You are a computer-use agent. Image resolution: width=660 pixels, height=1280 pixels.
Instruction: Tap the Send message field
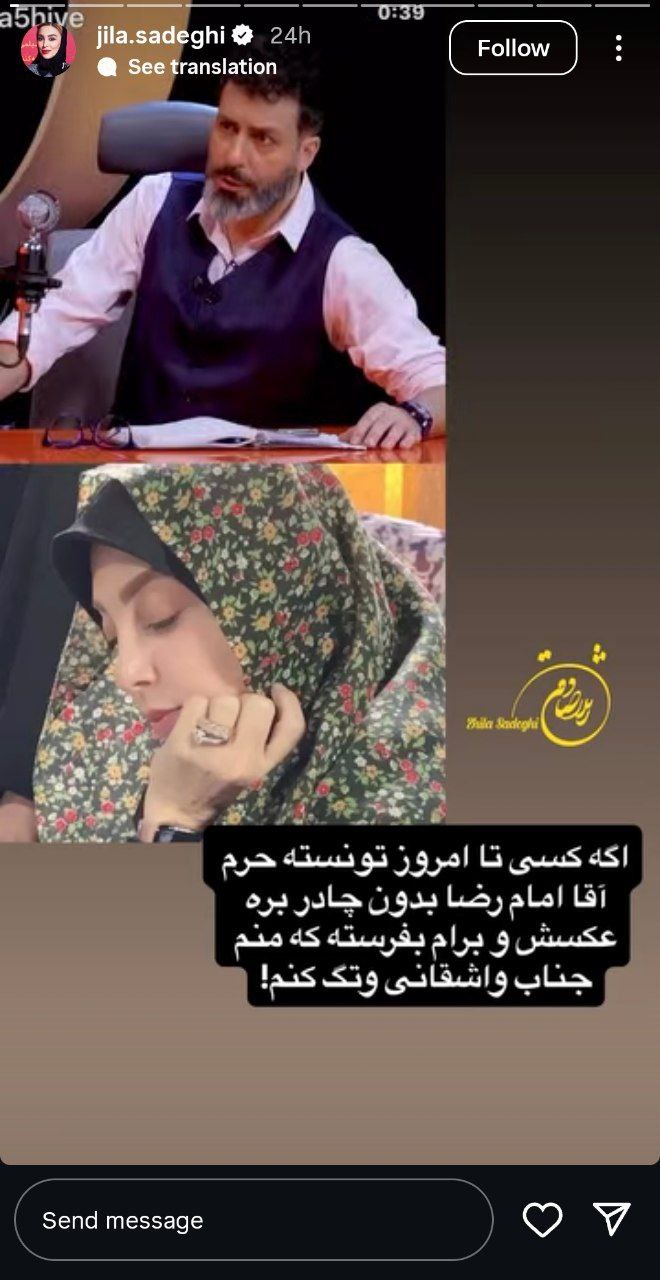253,1220
